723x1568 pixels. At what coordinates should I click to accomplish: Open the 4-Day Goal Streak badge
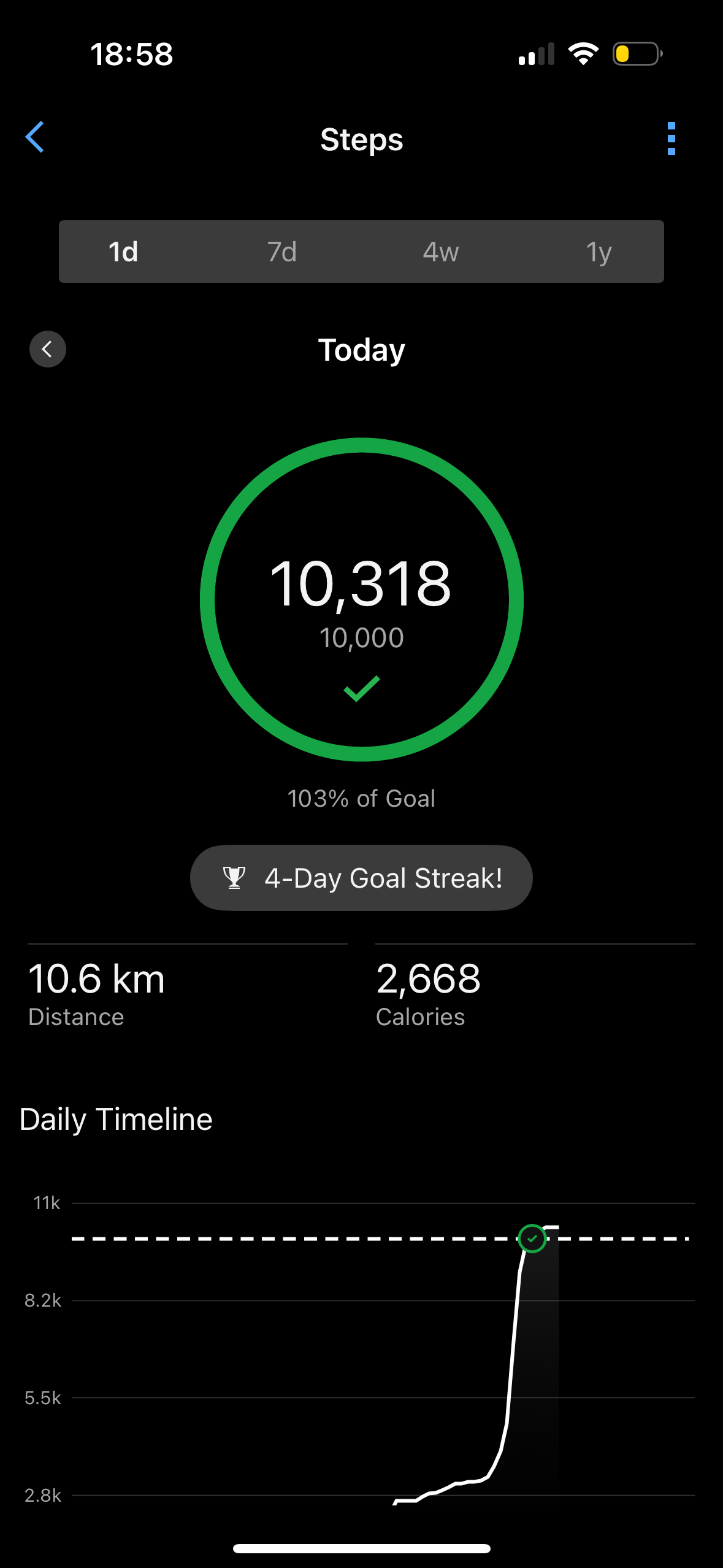[x=361, y=878]
